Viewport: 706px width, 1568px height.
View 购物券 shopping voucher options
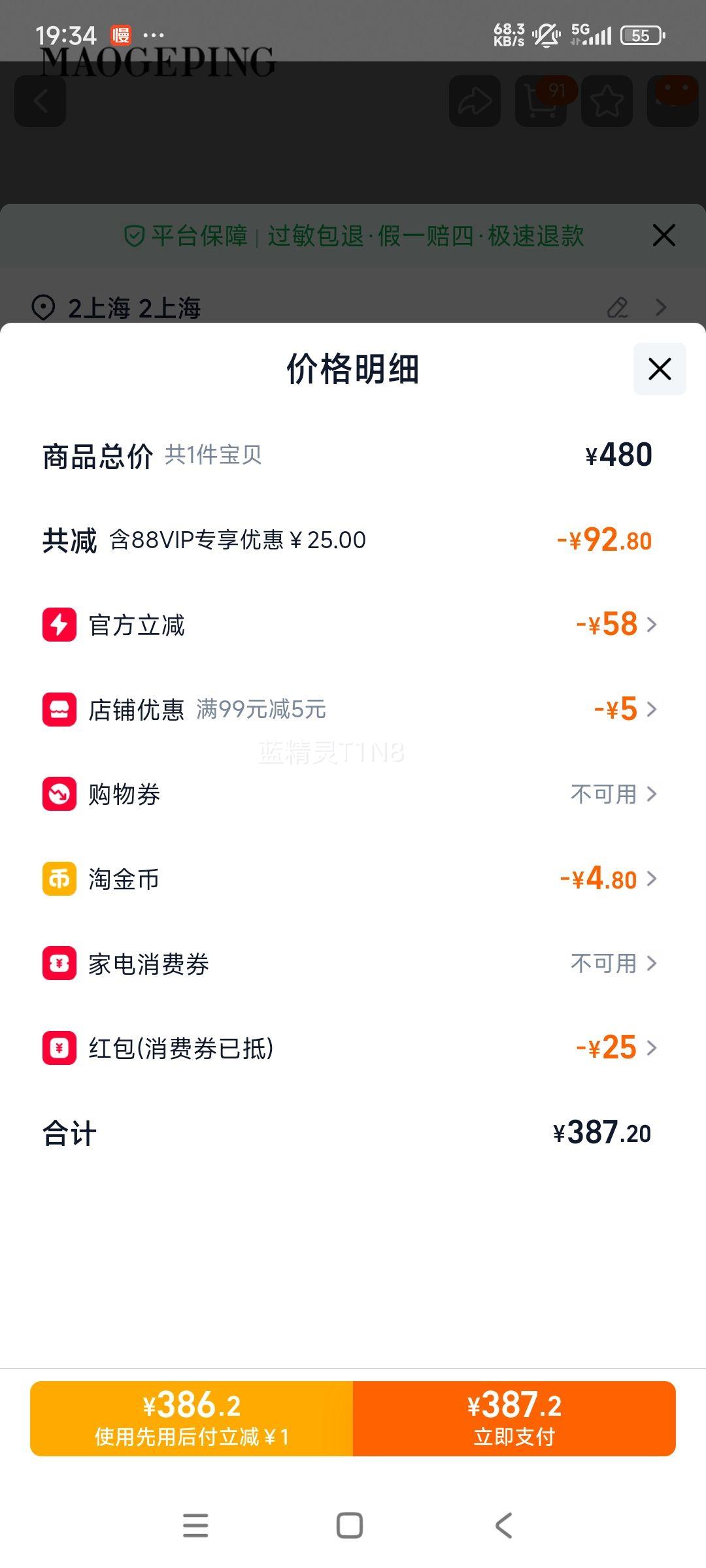pyautogui.click(x=353, y=794)
